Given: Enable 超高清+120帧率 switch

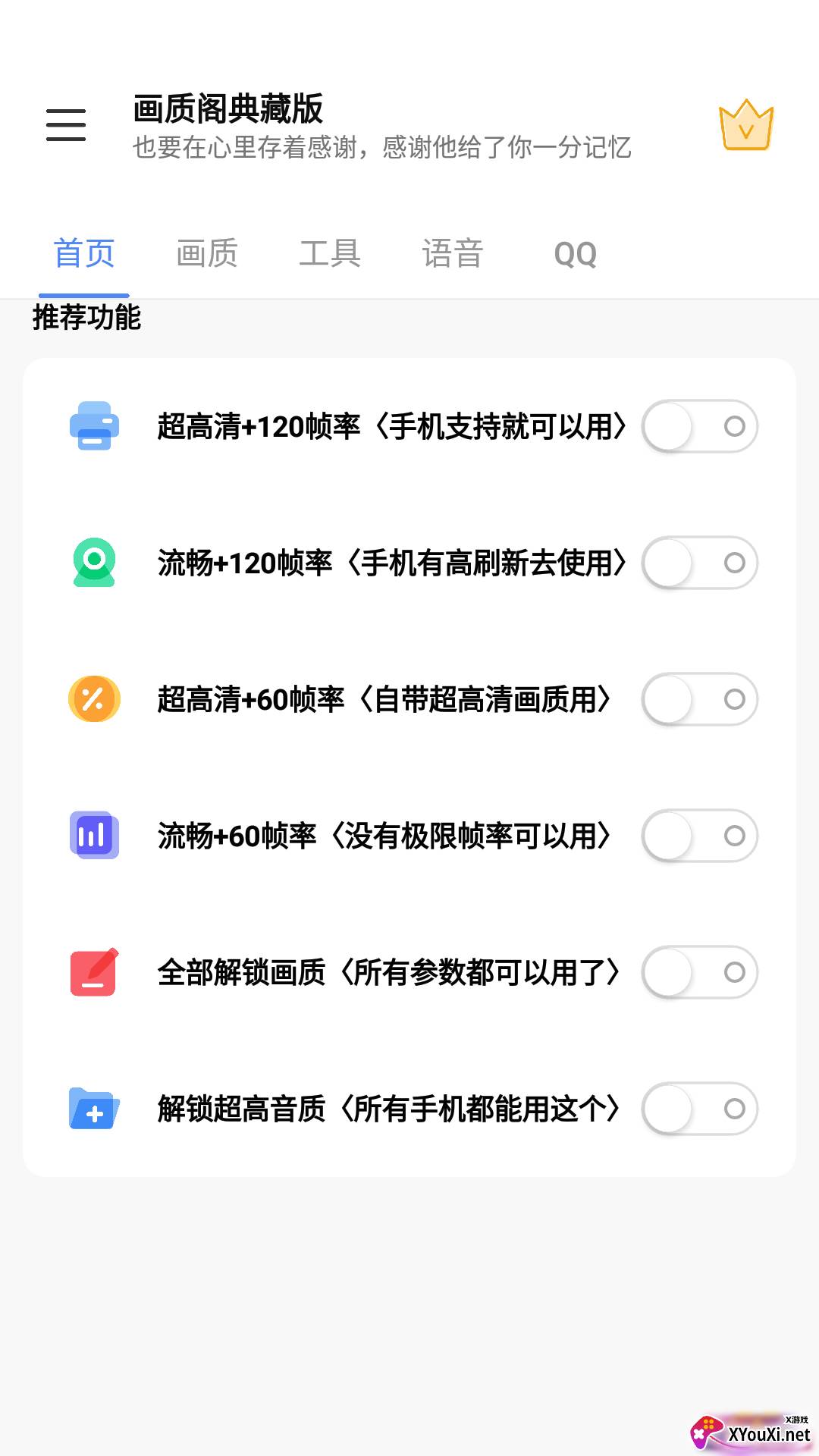Looking at the screenshot, I should click(699, 426).
